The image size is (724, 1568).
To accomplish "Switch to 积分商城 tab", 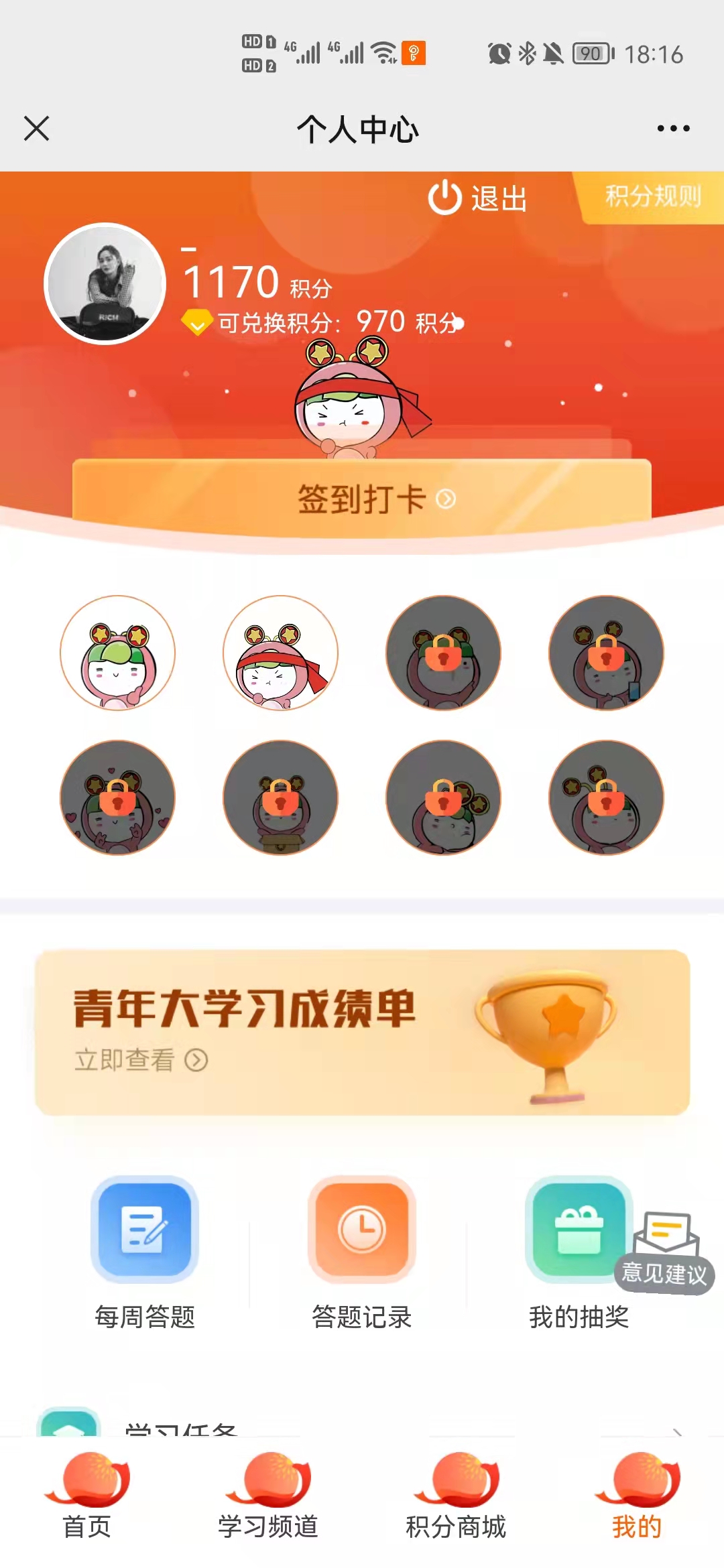I will [x=456, y=1496].
